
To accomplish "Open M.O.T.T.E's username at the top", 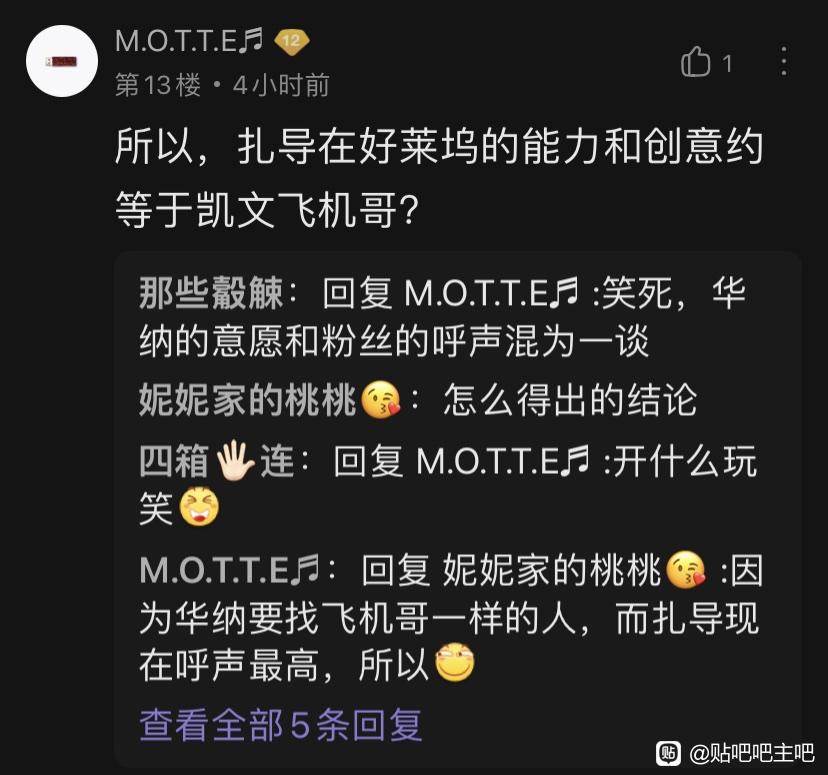I will (189, 40).
